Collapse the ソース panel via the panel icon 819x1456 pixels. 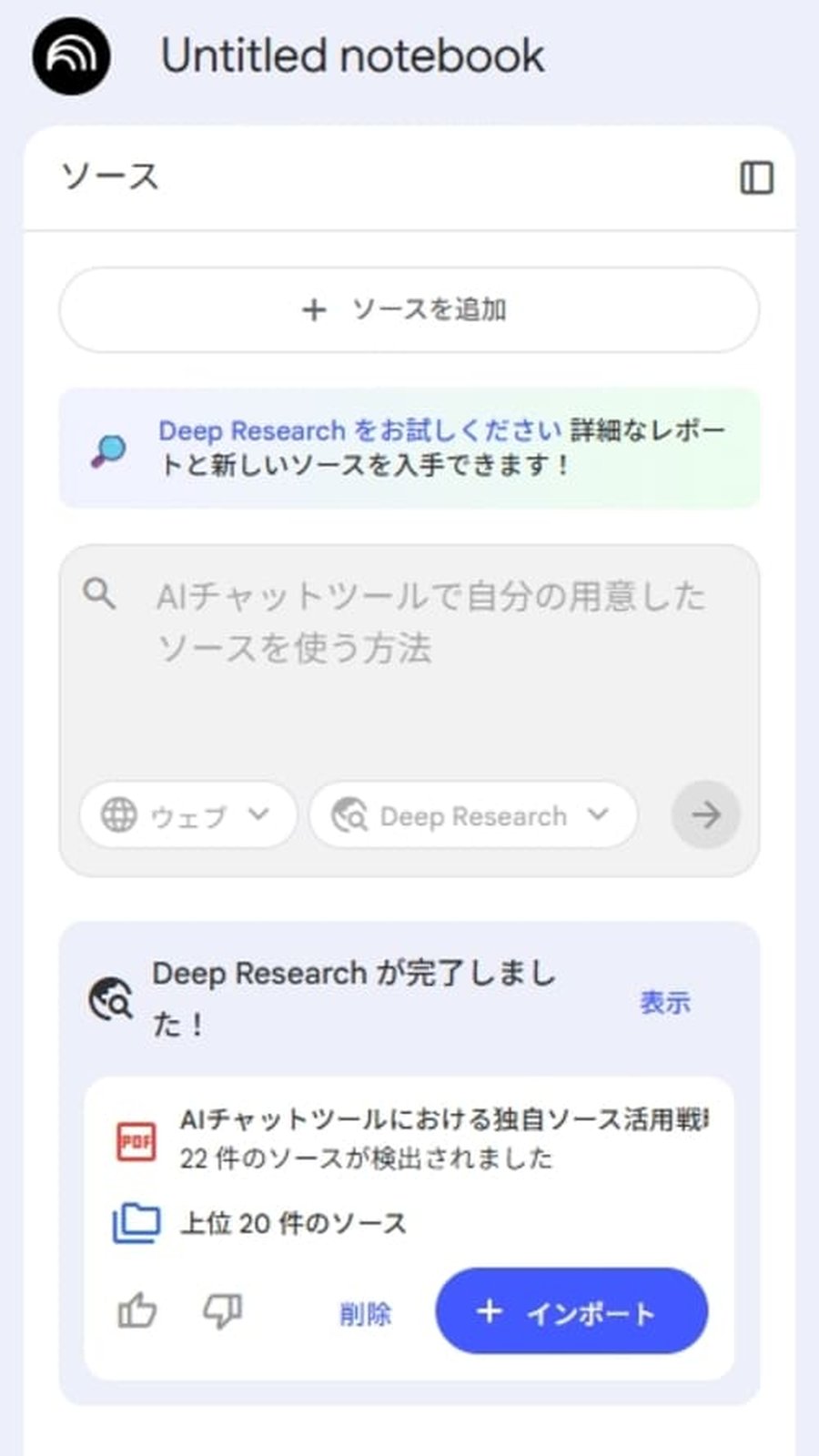point(758,178)
